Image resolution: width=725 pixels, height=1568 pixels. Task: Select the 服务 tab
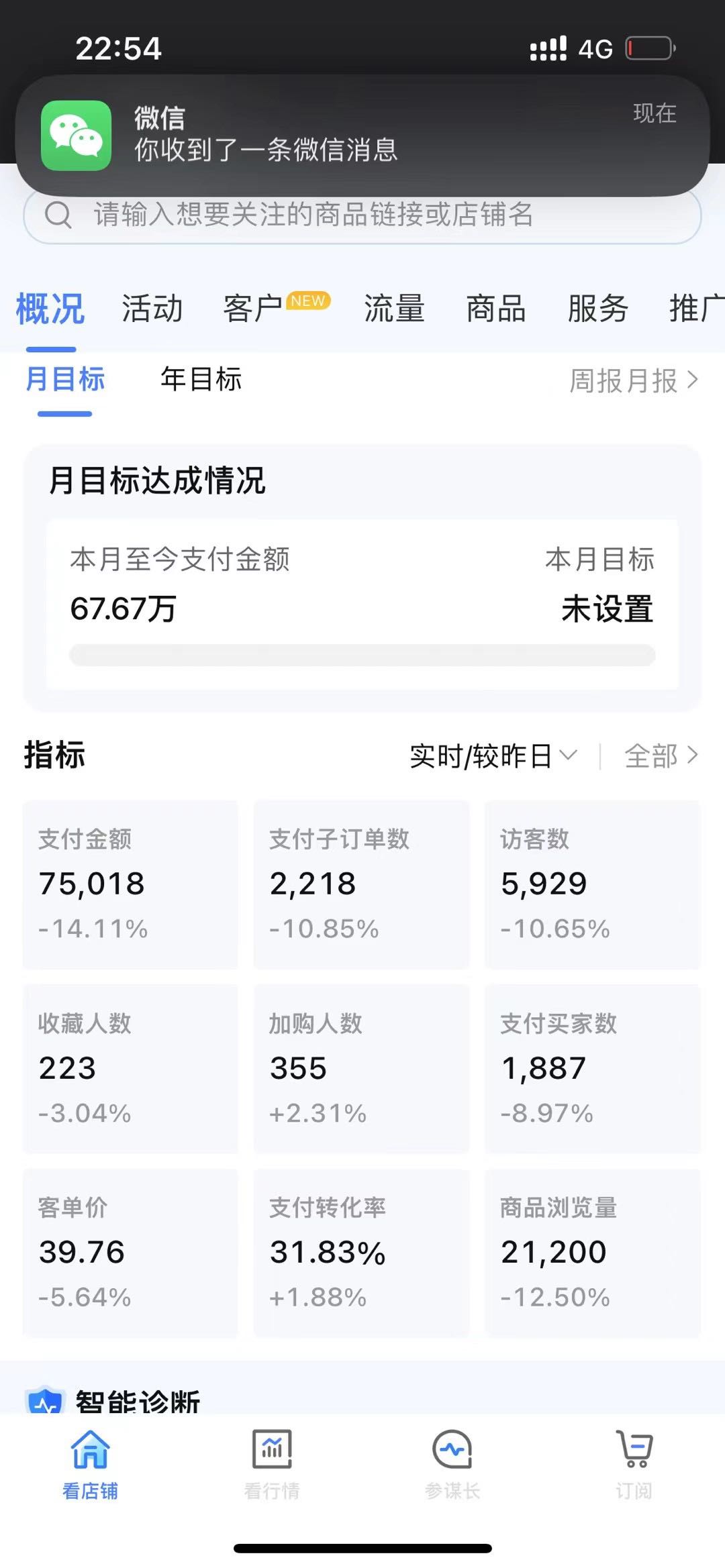point(597,309)
